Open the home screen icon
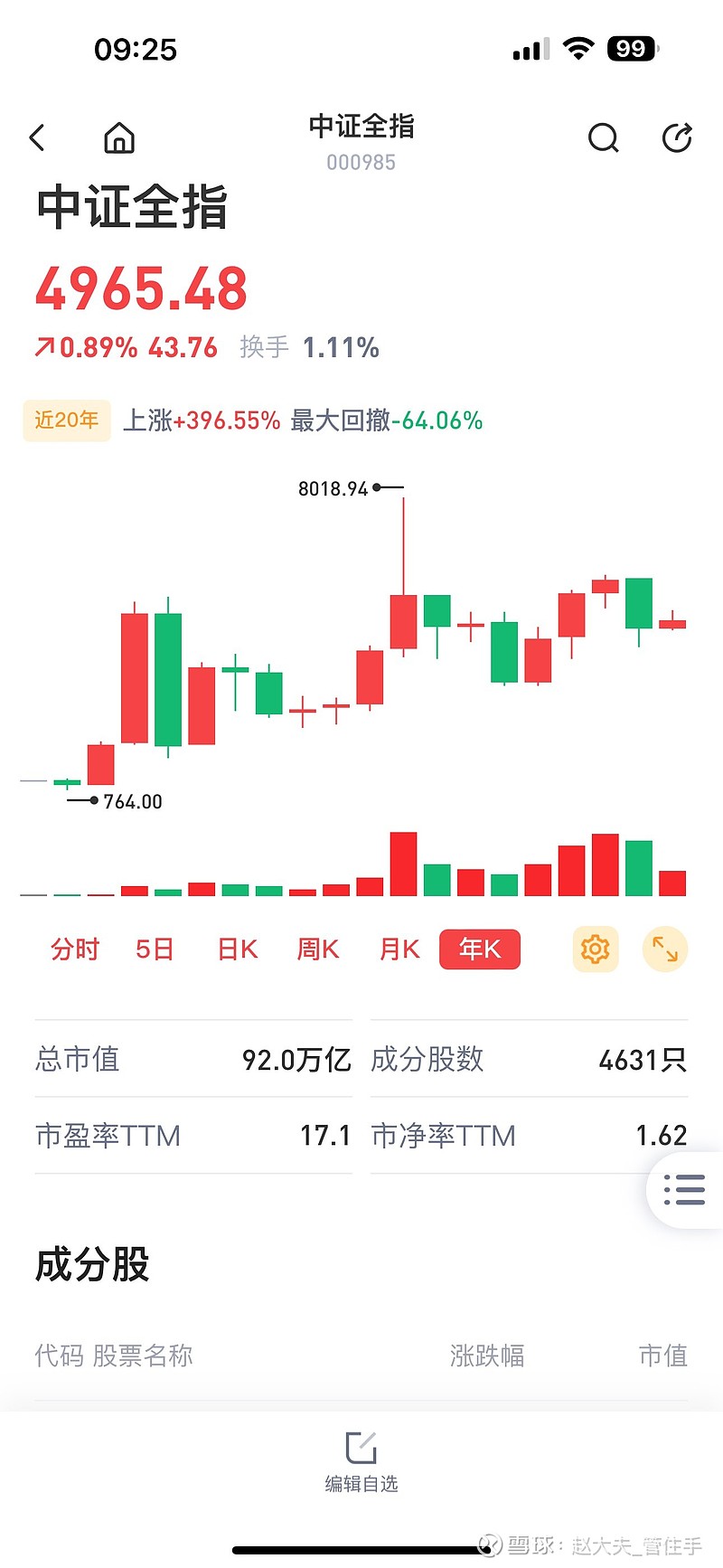 coord(117,138)
